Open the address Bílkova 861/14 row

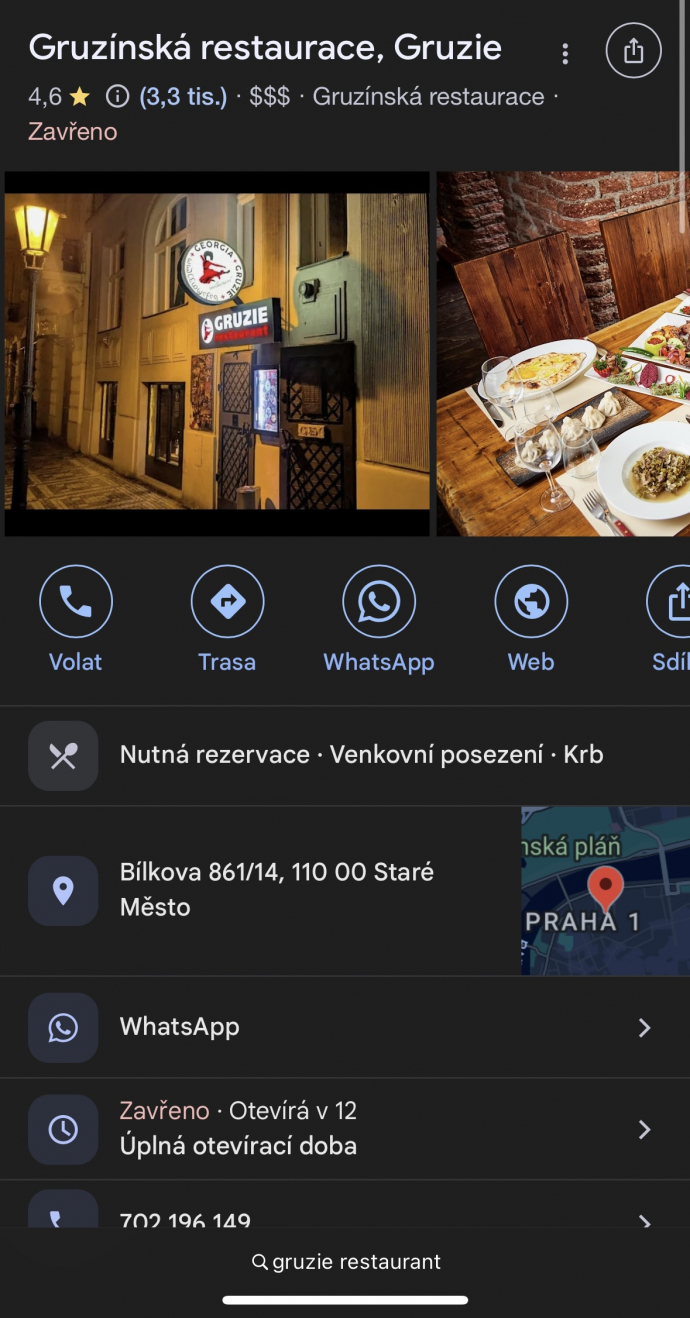click(x=276, y=889)
